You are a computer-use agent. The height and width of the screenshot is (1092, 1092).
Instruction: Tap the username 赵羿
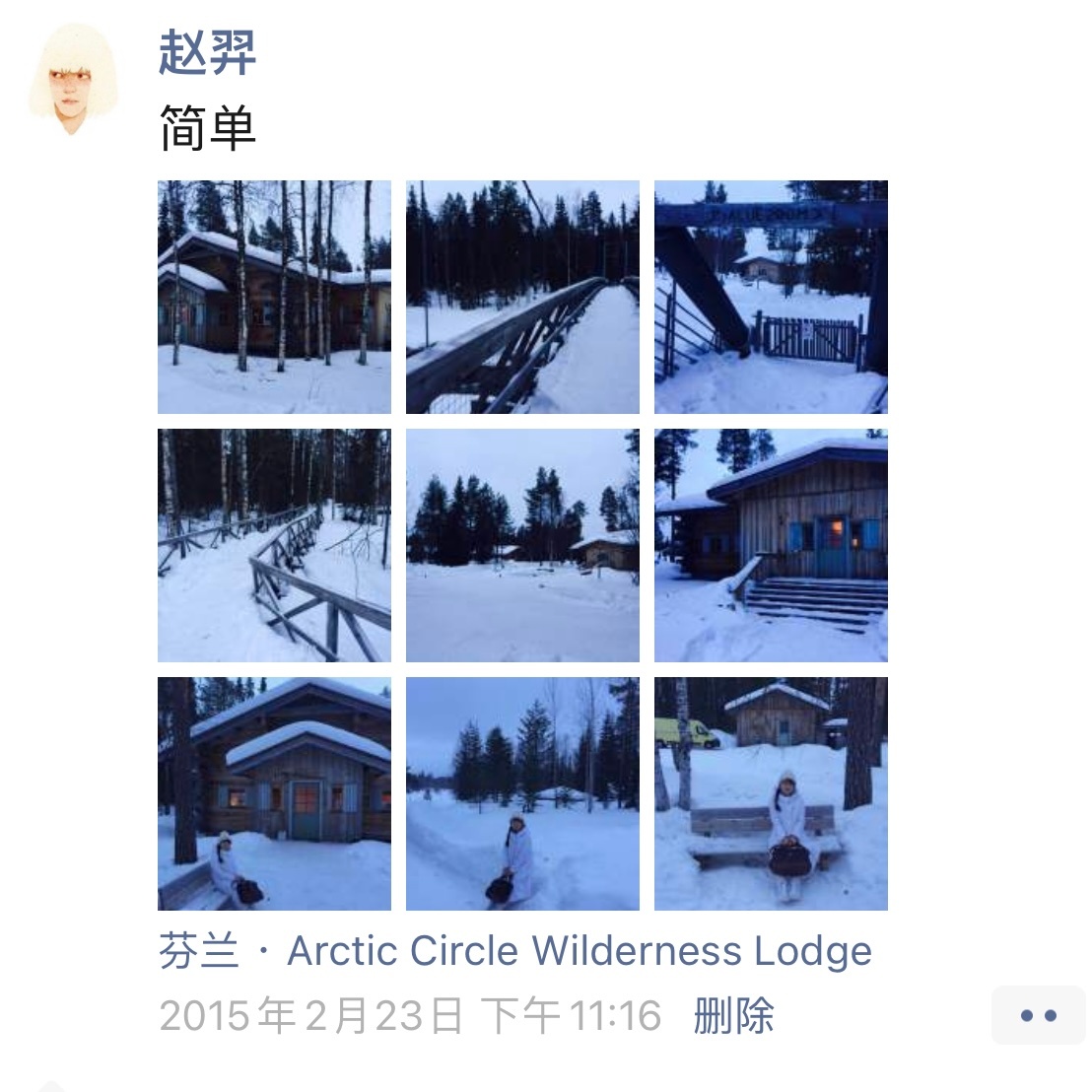(x=208, y=53)
